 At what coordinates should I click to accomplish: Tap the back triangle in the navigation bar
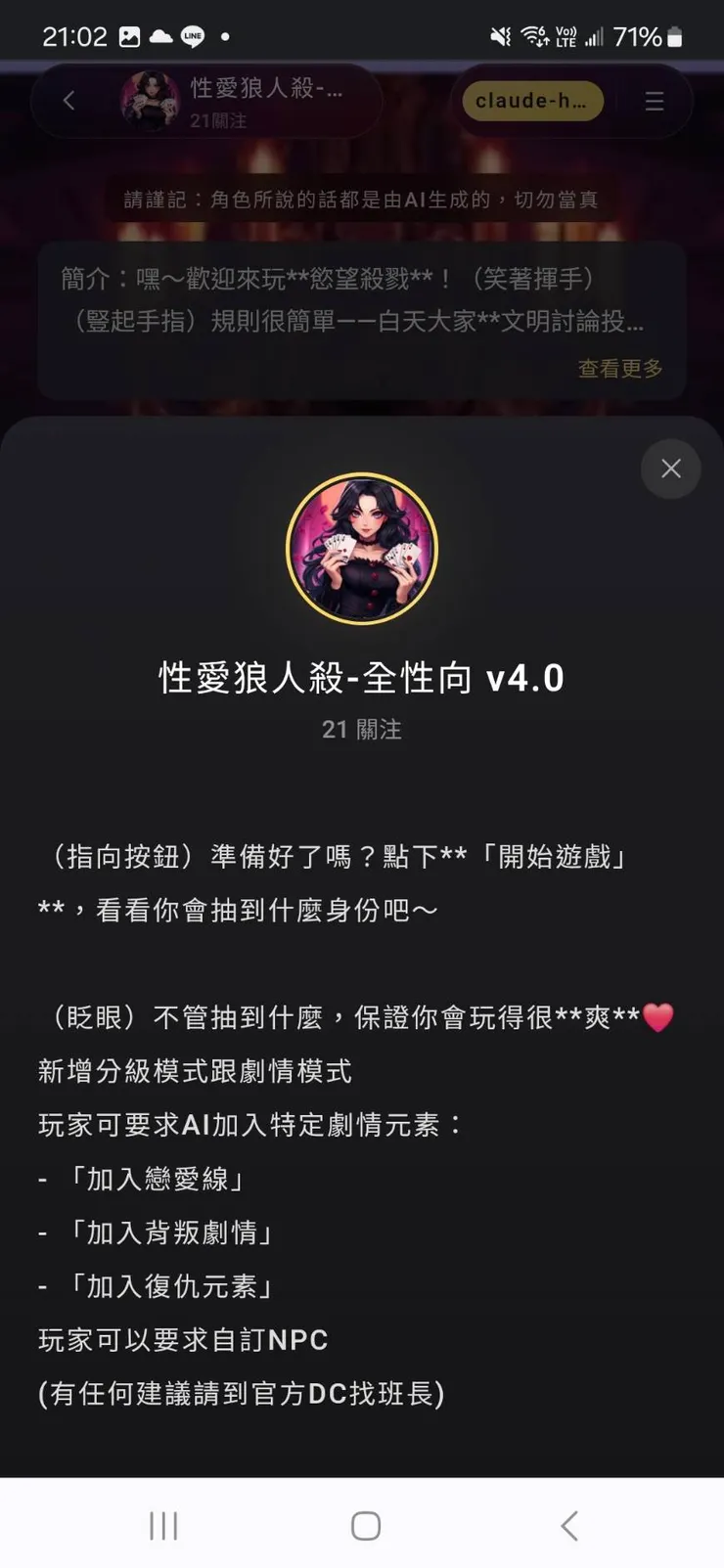click(x=568, y=1524)
